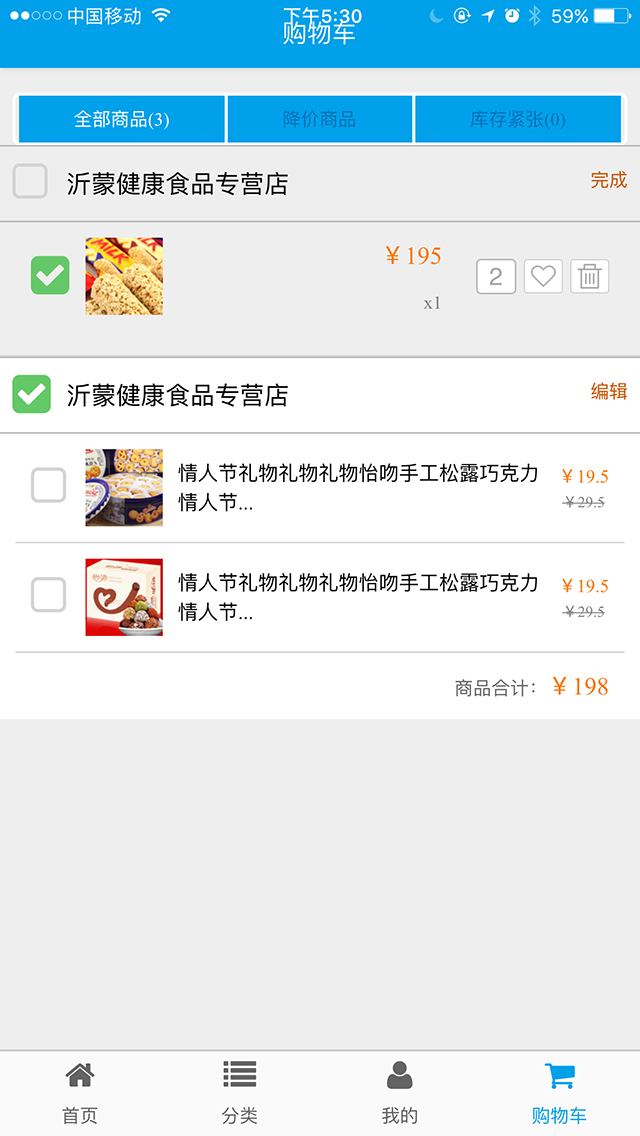Switch to the 全部商品(3) tab
This screenshot has width=640, height=1136.
(x=121, y=120)
